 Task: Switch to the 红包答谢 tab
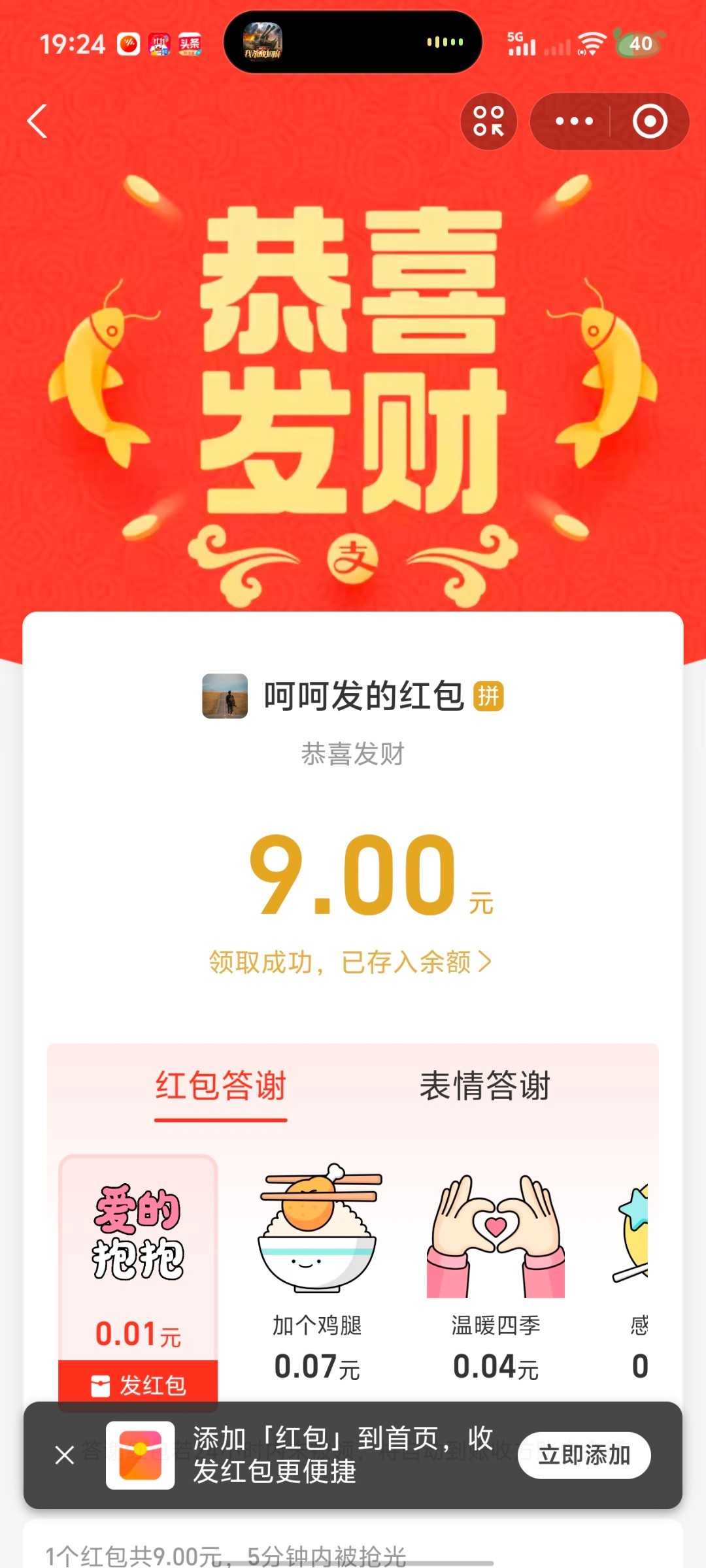point(221,1086)
